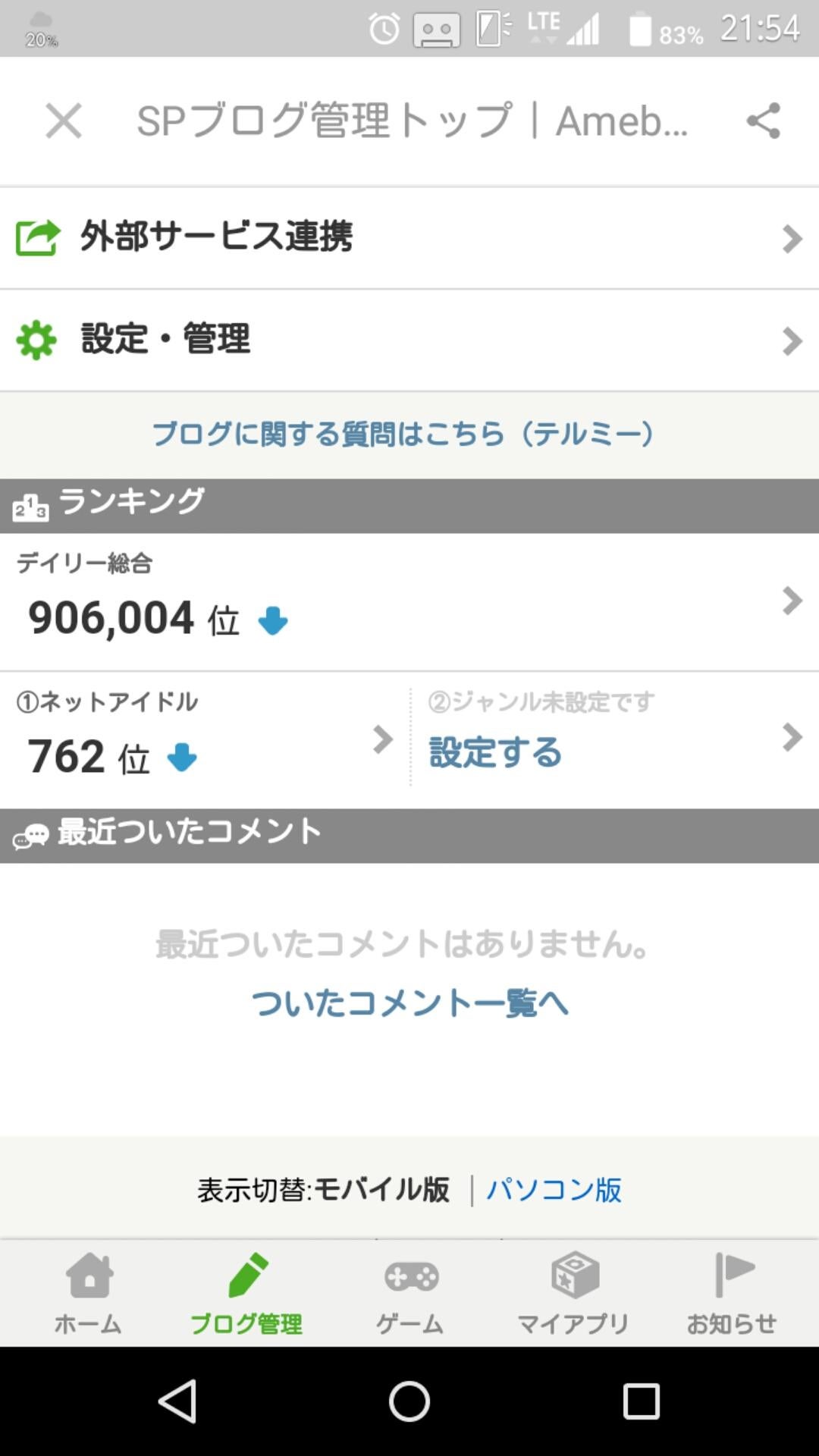Open 外部サービス連携 row
Image resolution: width=819 pixels, height=1456 pixels.
pyautogui.click(x=409, y=237)
